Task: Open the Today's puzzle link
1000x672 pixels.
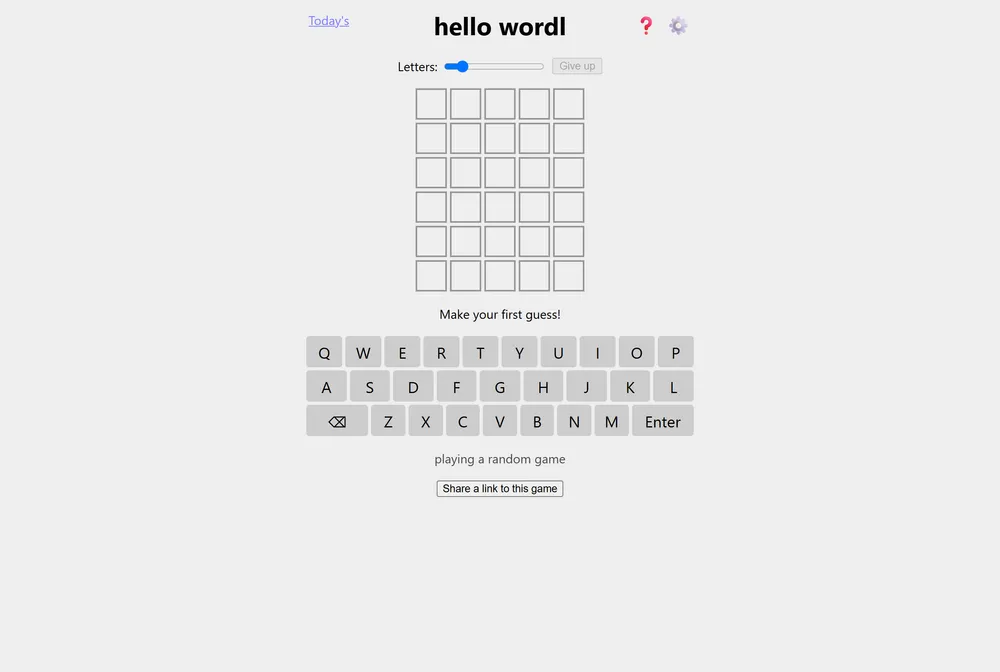Action: (x=328, y=21)
